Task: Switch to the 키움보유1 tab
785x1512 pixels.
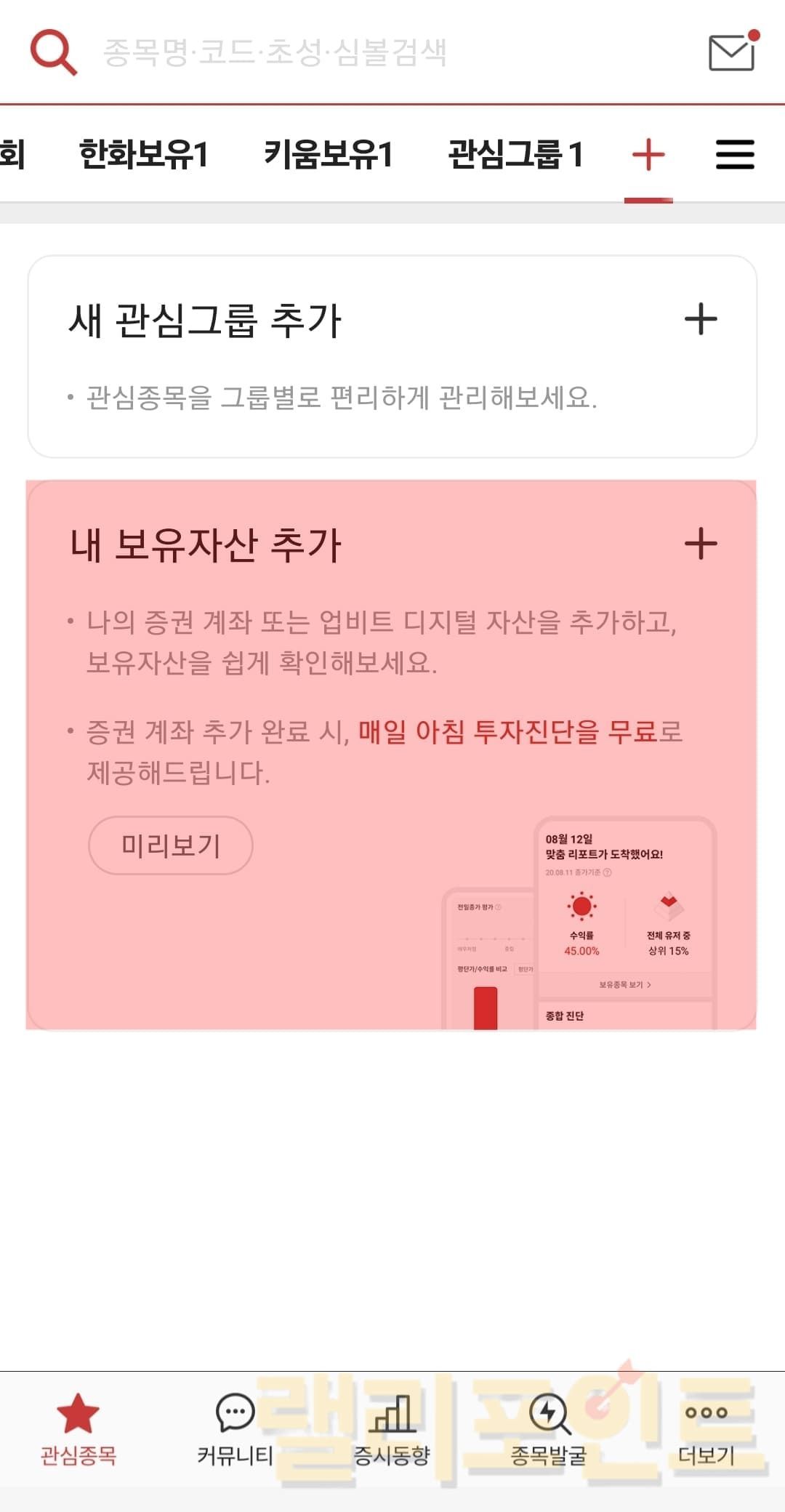Action: [x=328, y=154]
